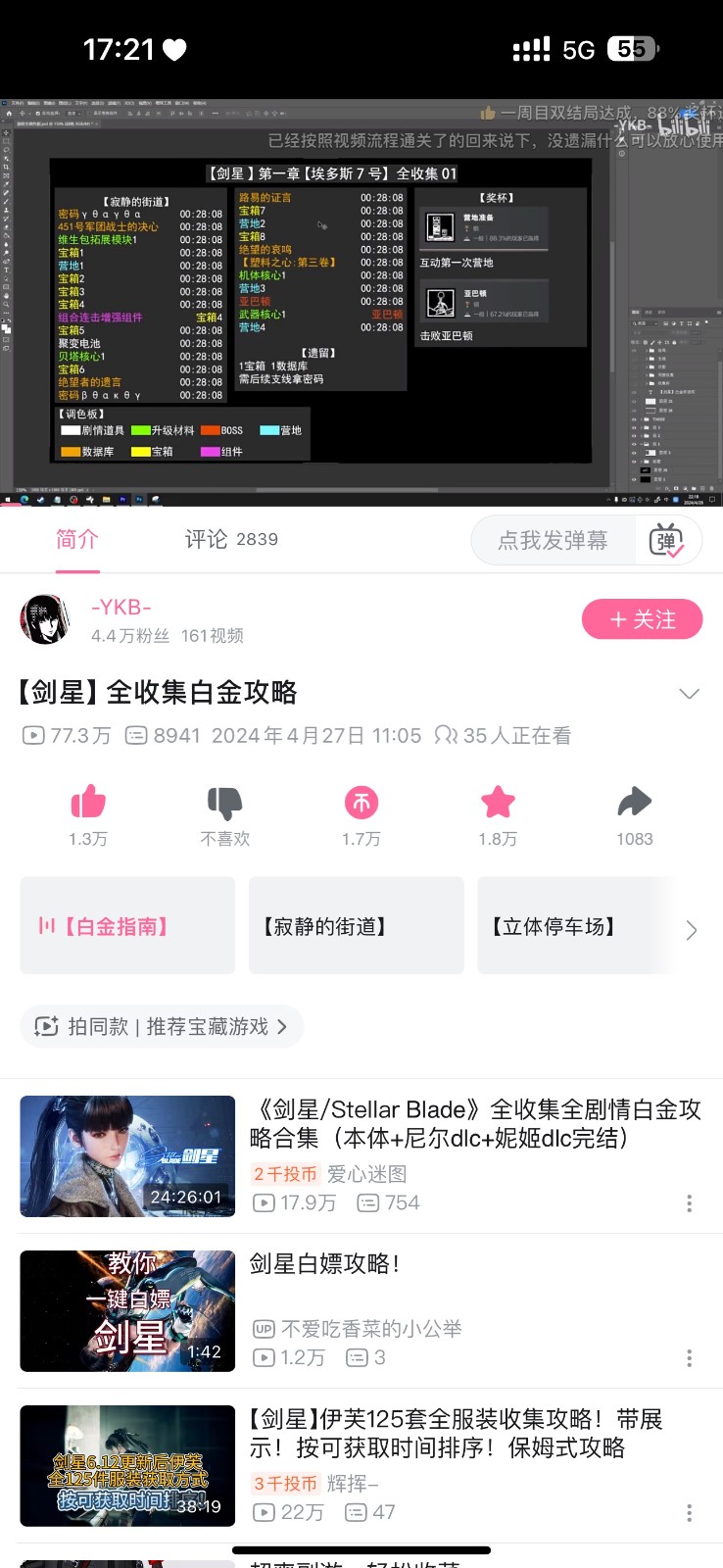Viewport: 723px width, 1568px height.
Task: Give coins to this video
Action: pos(361,803)
